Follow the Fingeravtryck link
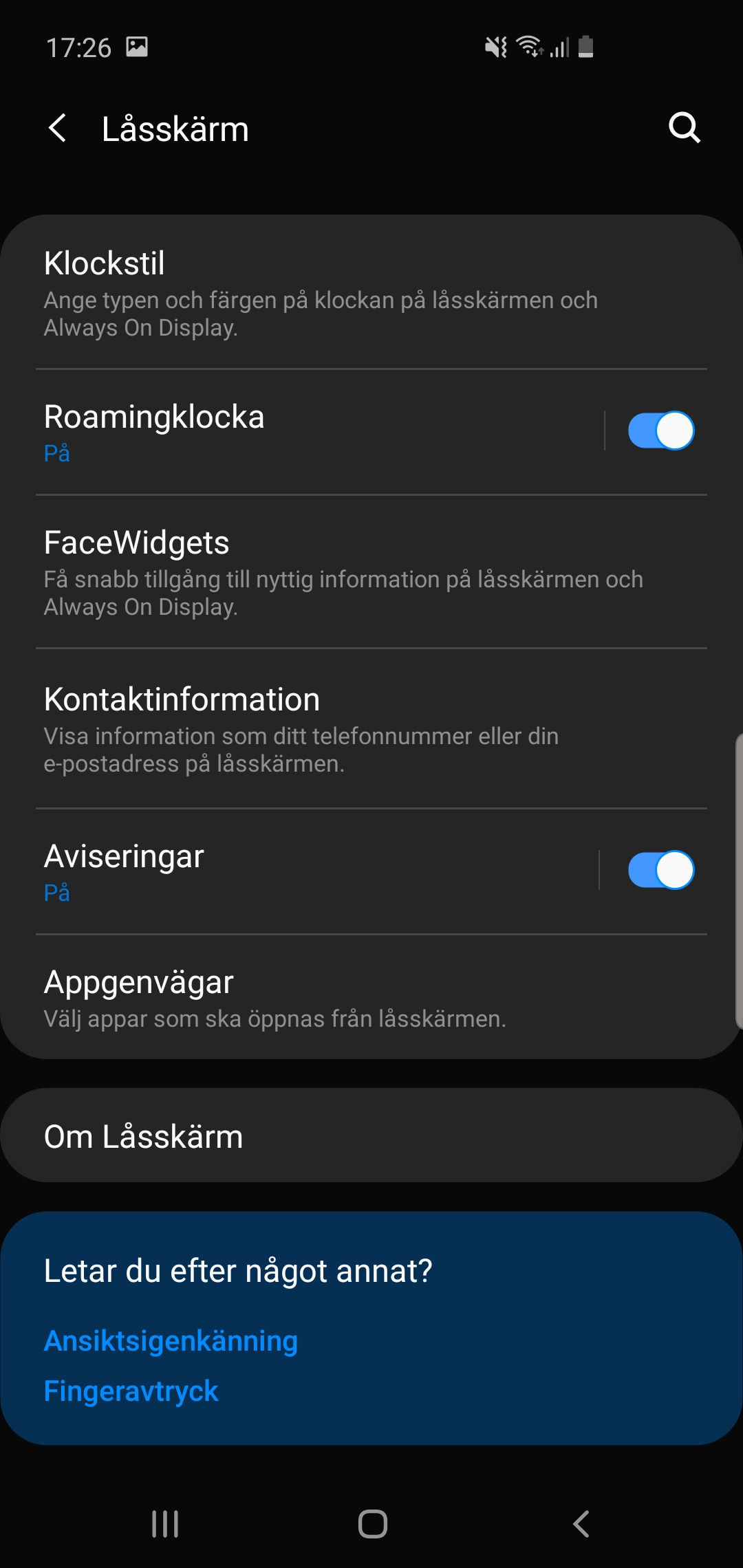743x1568 pixels. (131, 1391)
